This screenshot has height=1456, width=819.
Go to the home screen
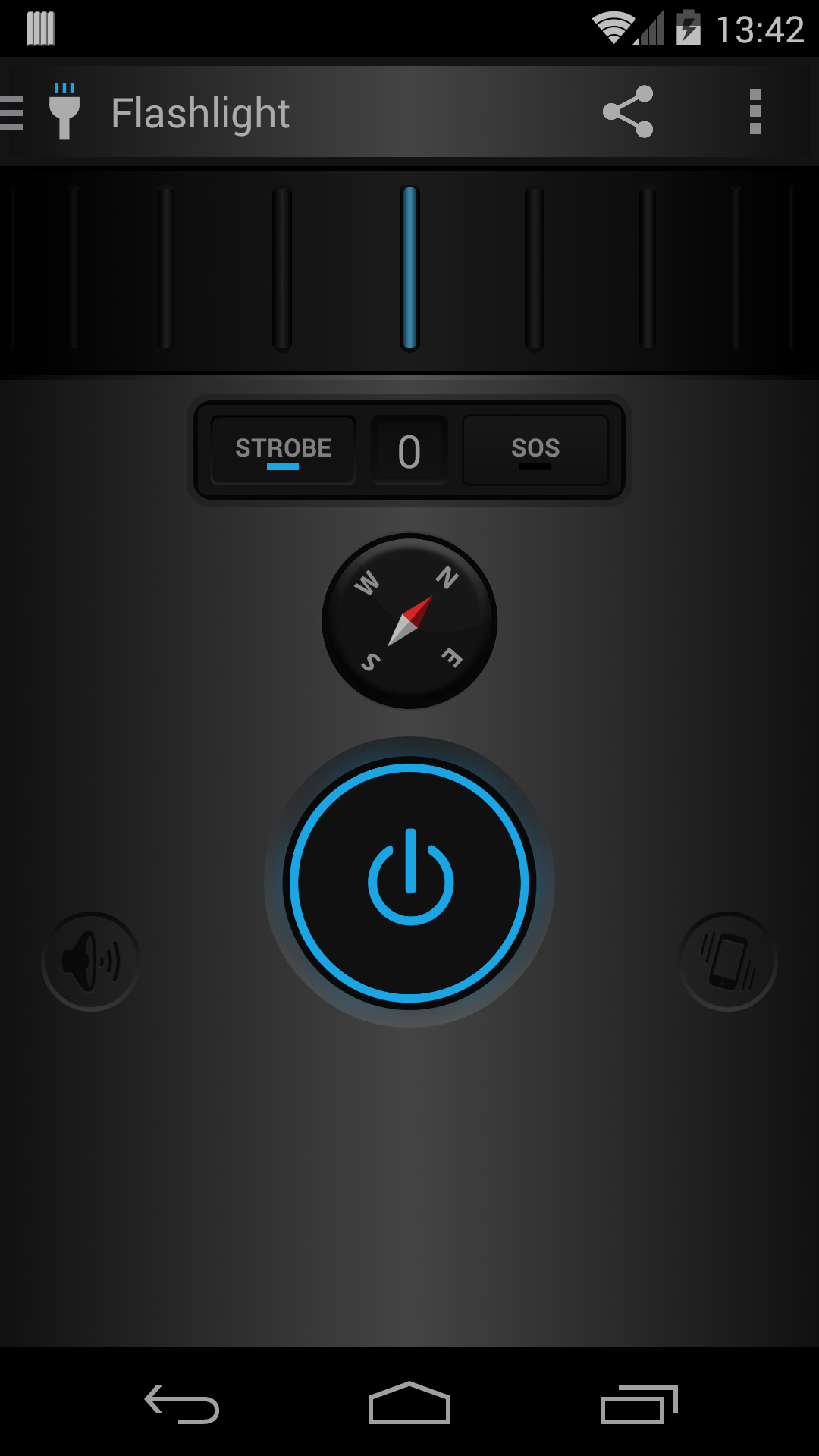pos(409,1404)
